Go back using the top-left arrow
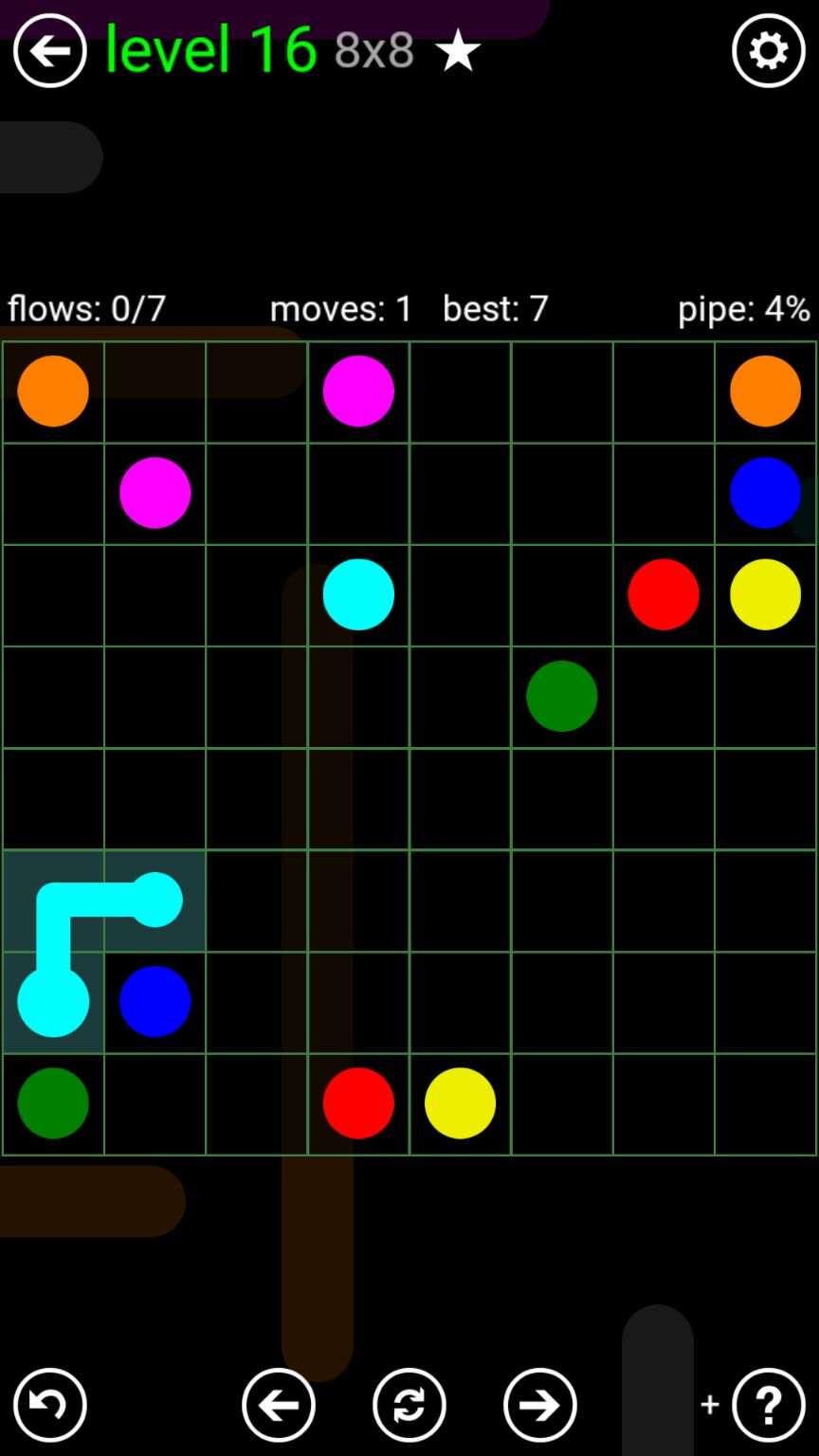819x1456 pixels. pos(49,51)
